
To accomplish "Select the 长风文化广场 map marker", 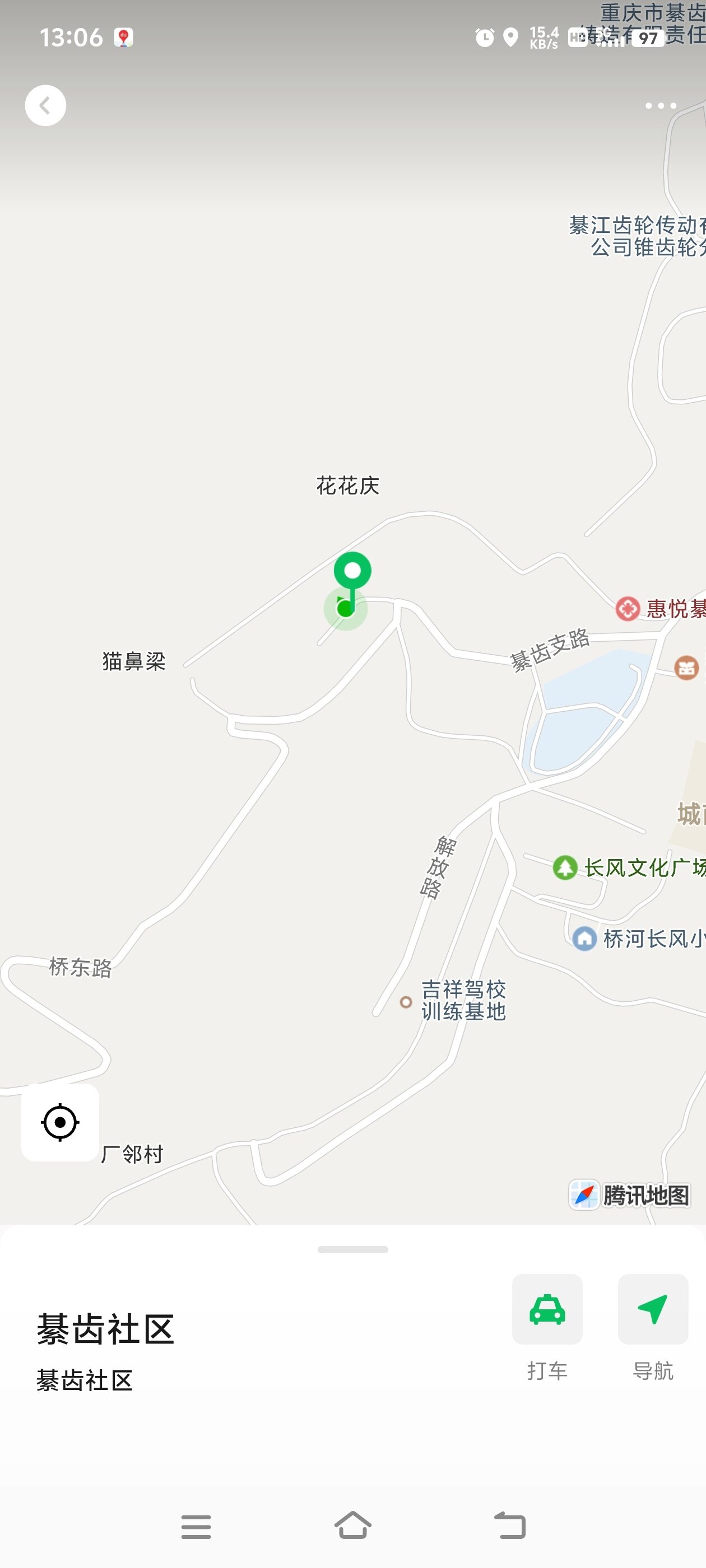I will [565, 867].
